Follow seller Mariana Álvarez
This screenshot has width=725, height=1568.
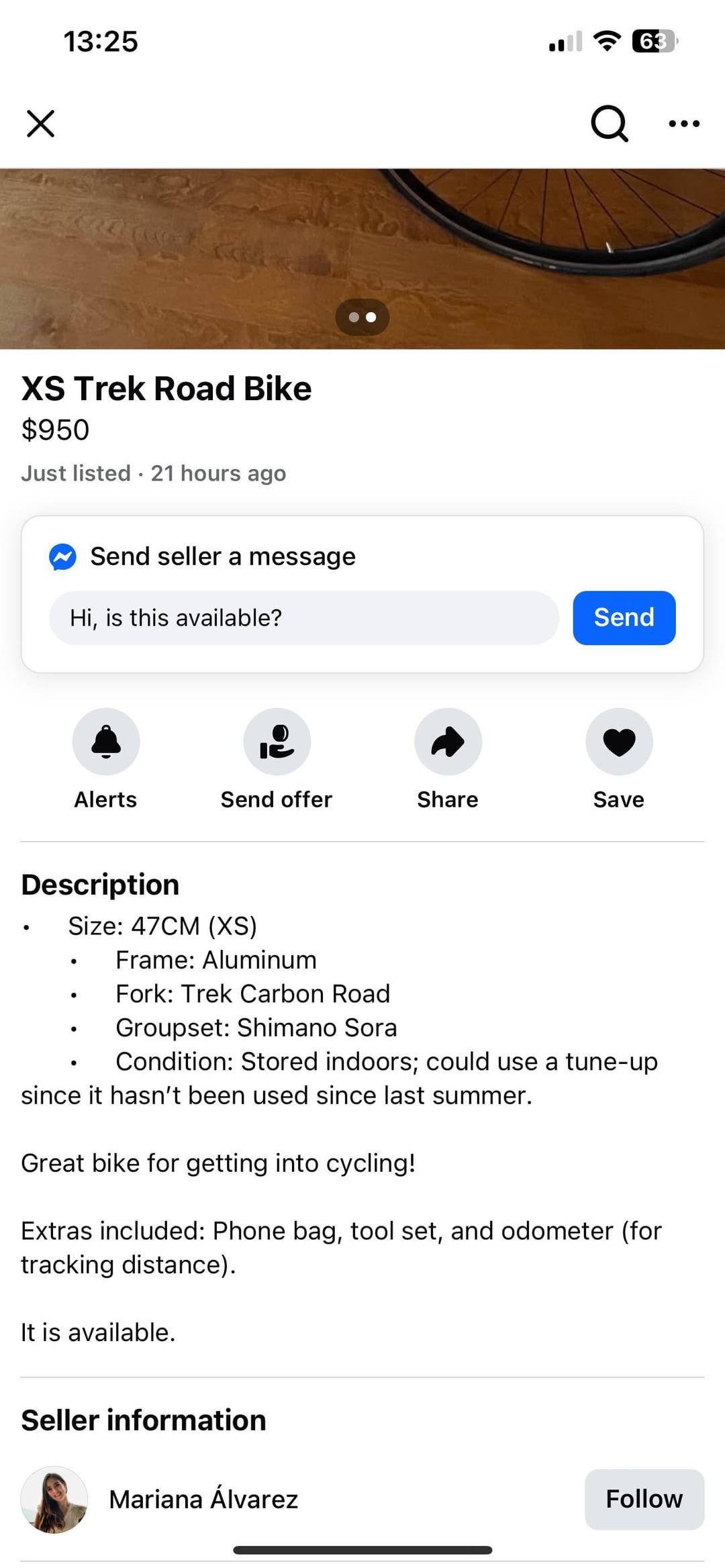pos(644,1499)
